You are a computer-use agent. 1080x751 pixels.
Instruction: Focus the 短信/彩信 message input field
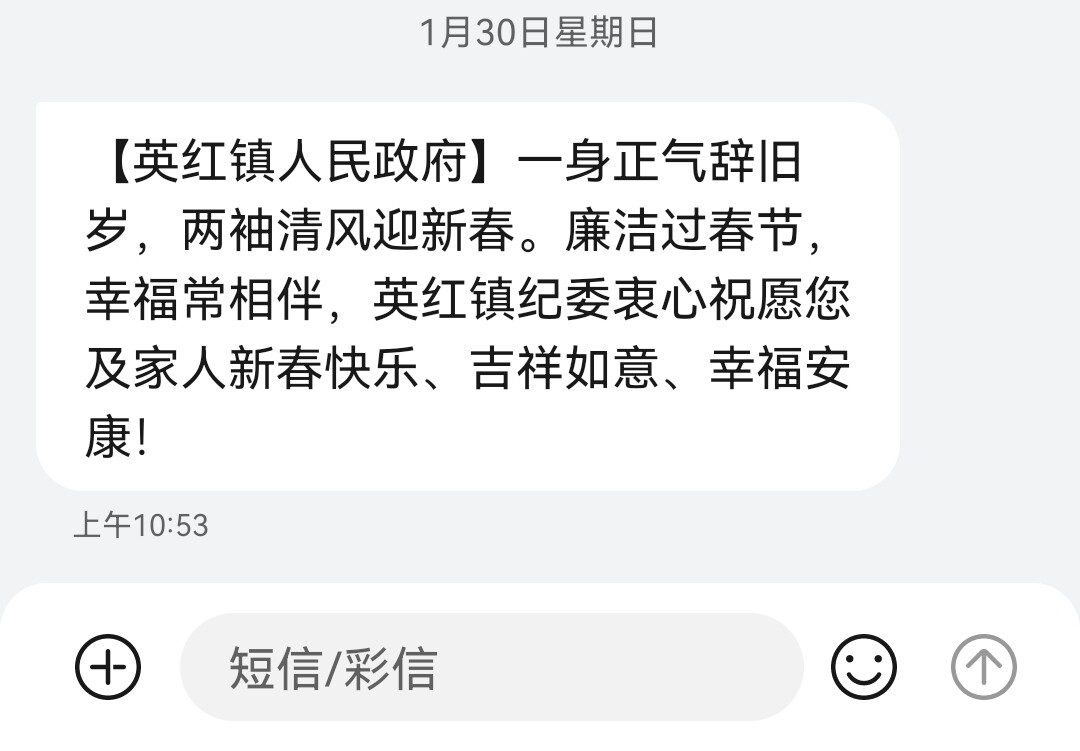tap(490, 668)
